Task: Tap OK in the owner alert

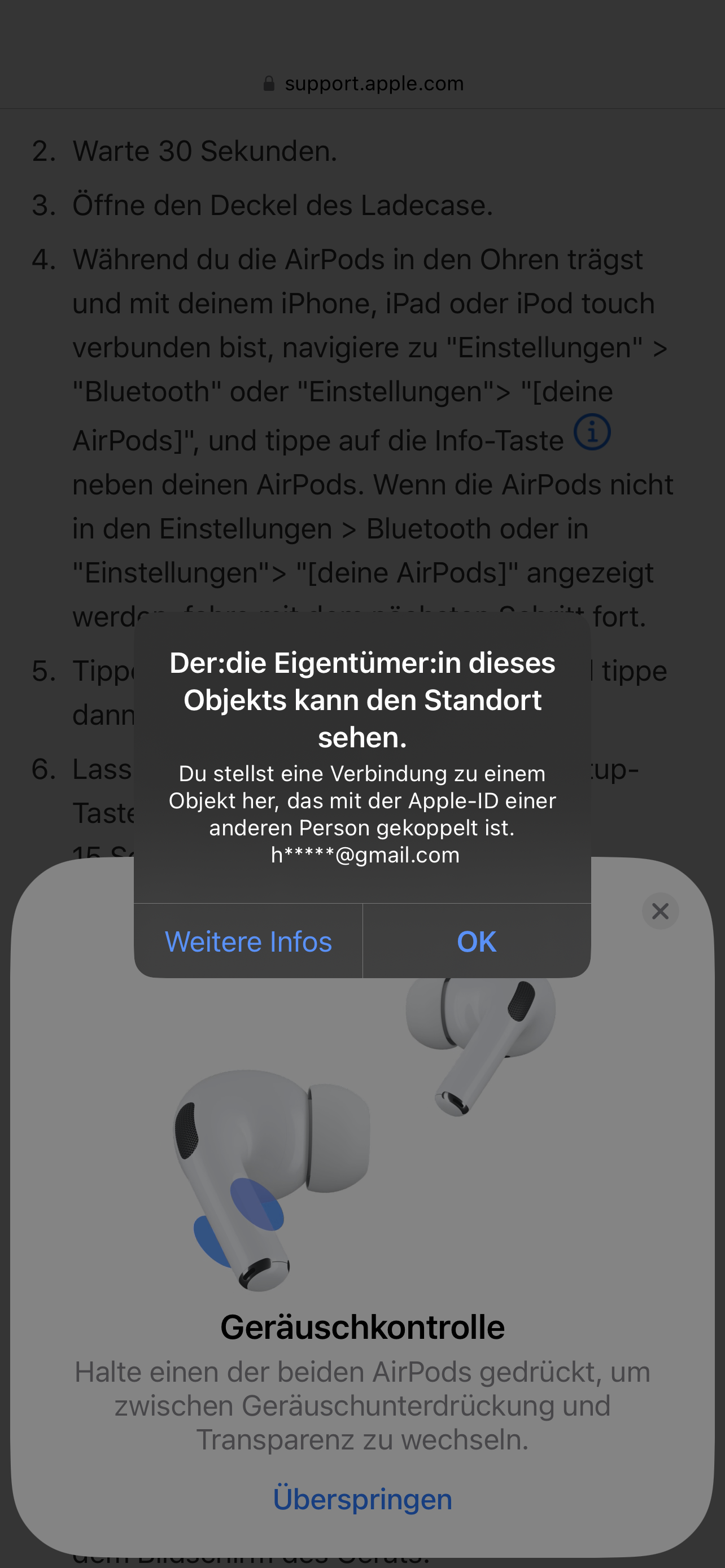Action: (477, 941)
